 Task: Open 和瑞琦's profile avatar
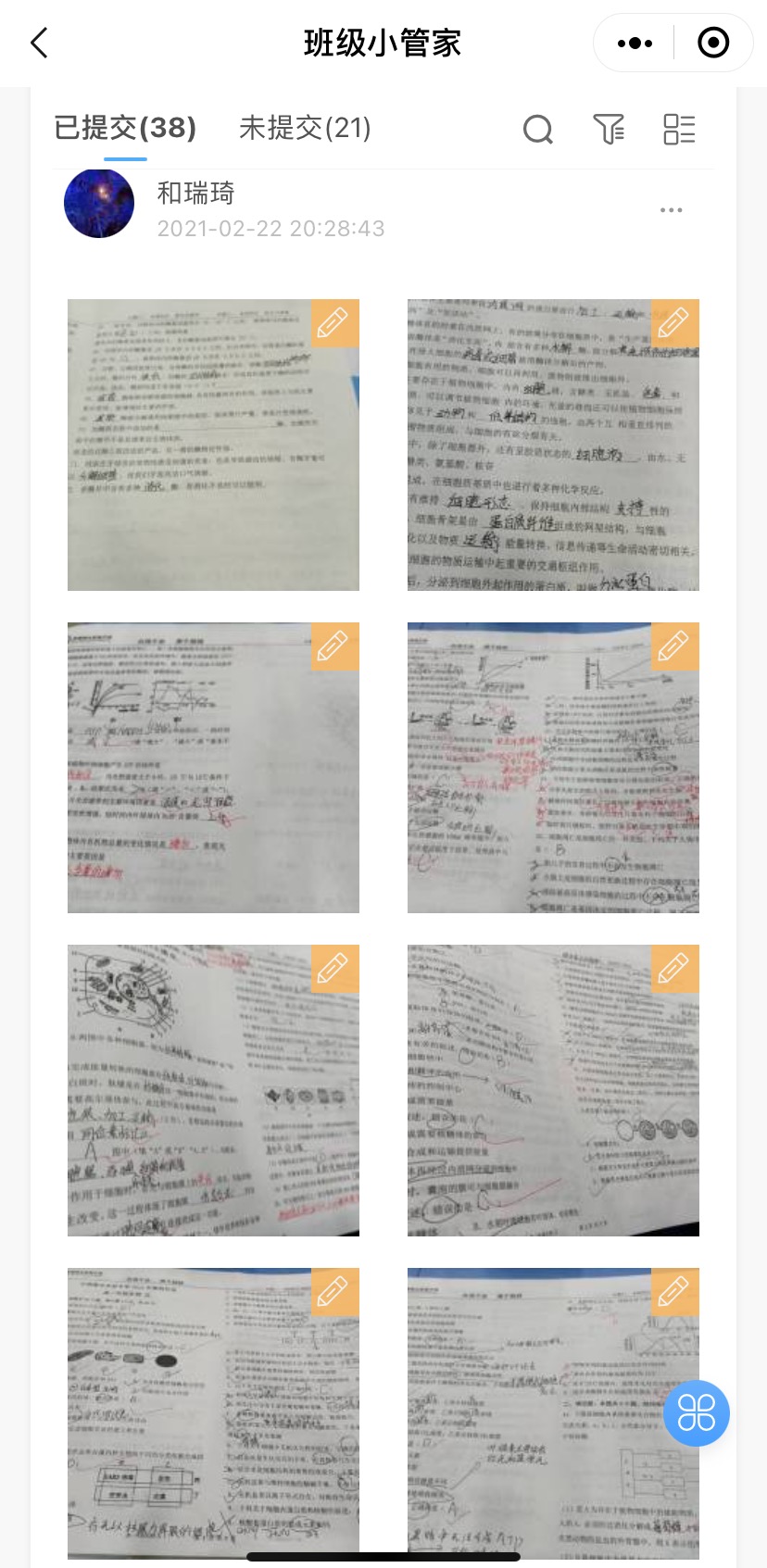tap(99, 204)
